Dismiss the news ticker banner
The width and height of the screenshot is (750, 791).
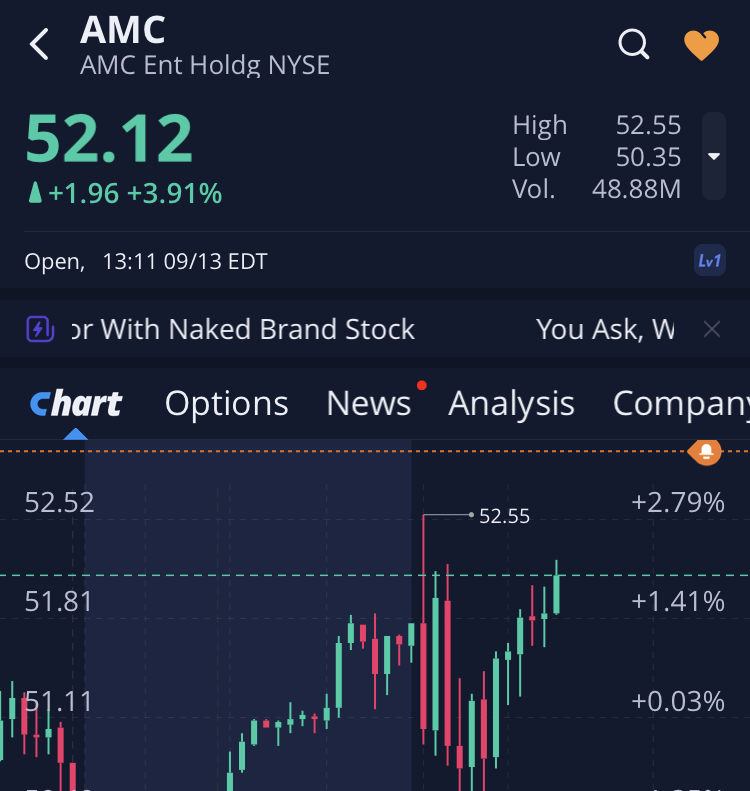tap(712, 329)
